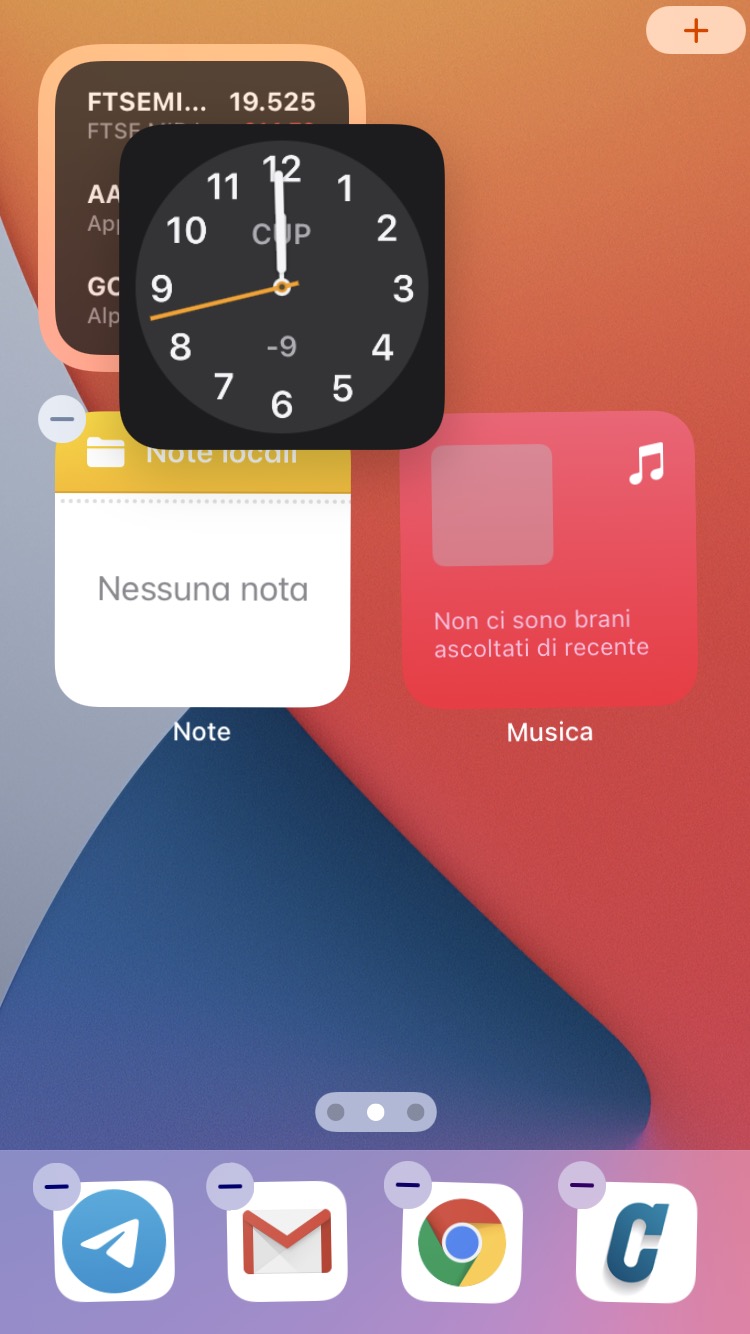Remove Gmail using its minus badge

coord(230,1187)
